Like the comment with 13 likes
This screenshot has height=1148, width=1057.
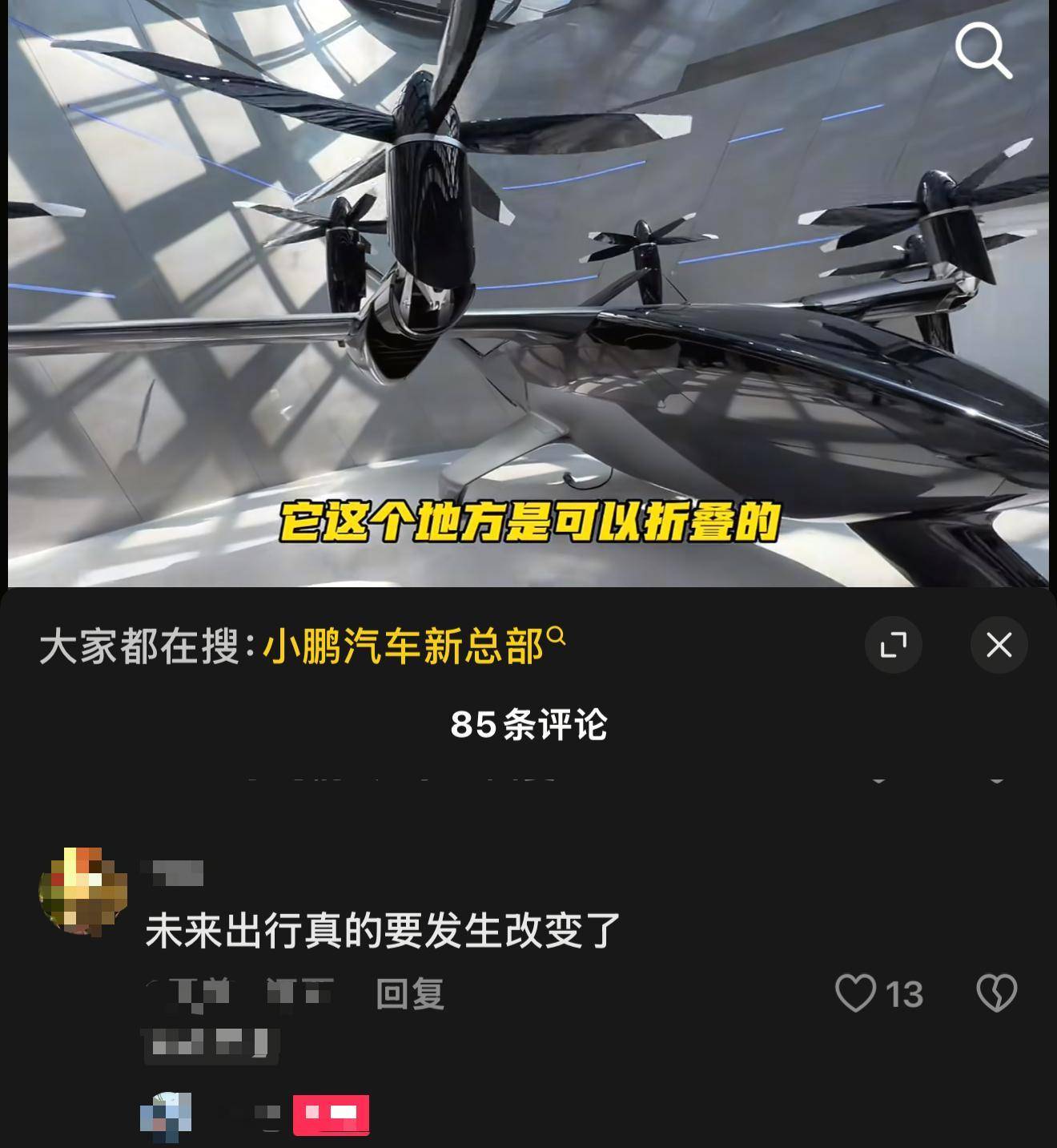[x=856, y=993]
